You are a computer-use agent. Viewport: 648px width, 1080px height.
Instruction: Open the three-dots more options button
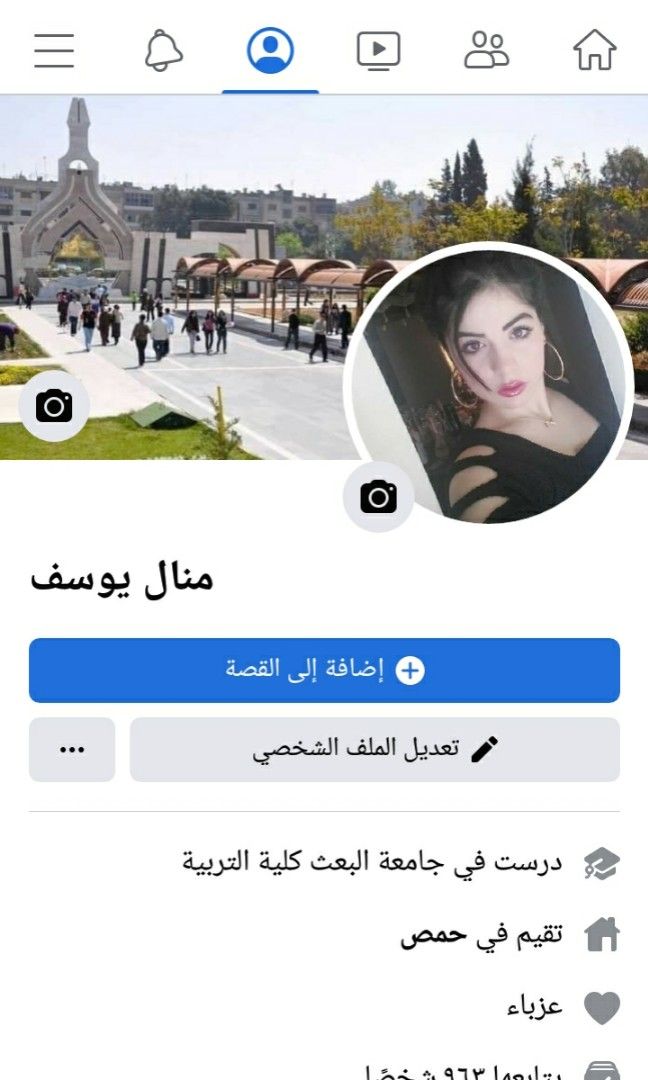(x=72, y=749)
